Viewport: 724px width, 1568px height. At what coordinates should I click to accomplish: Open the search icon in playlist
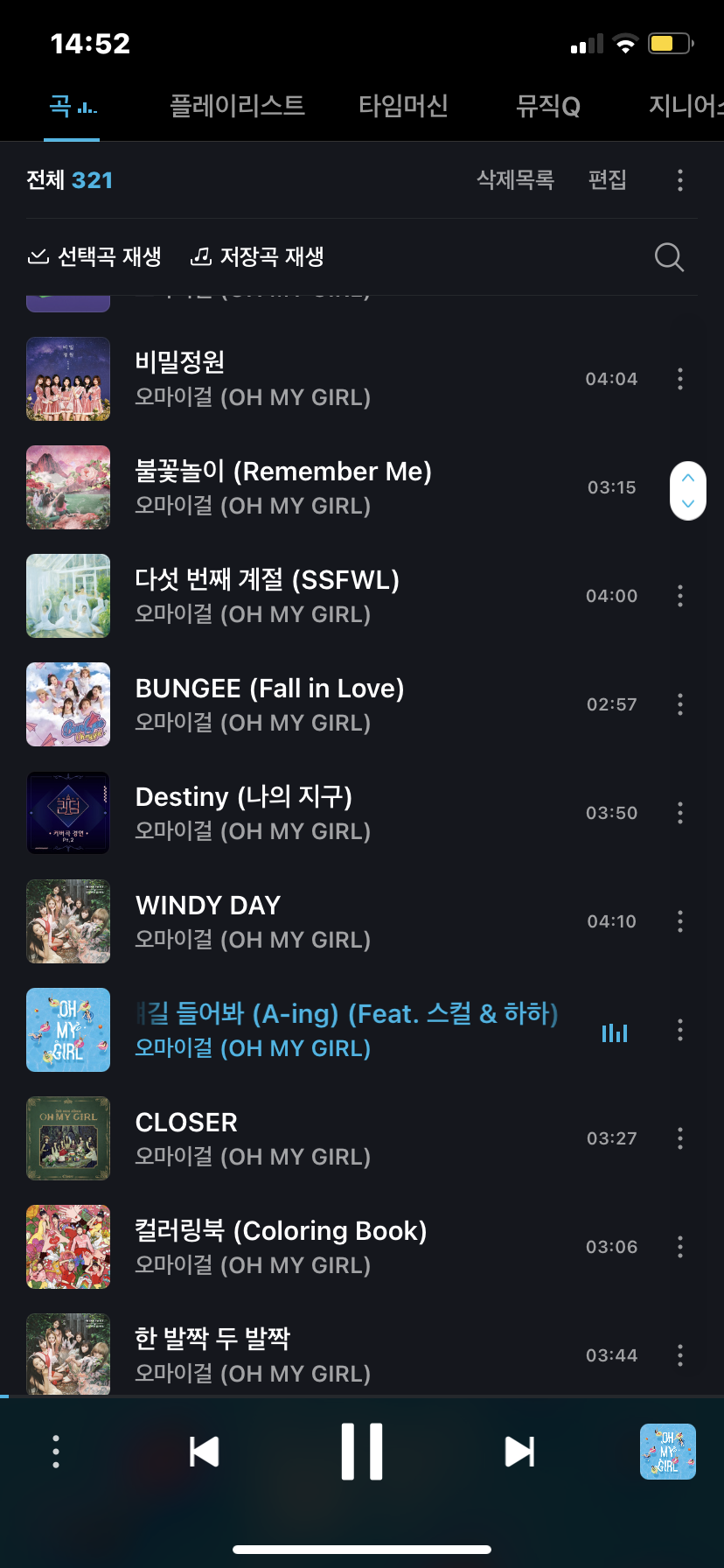click(x=669, y=257)
